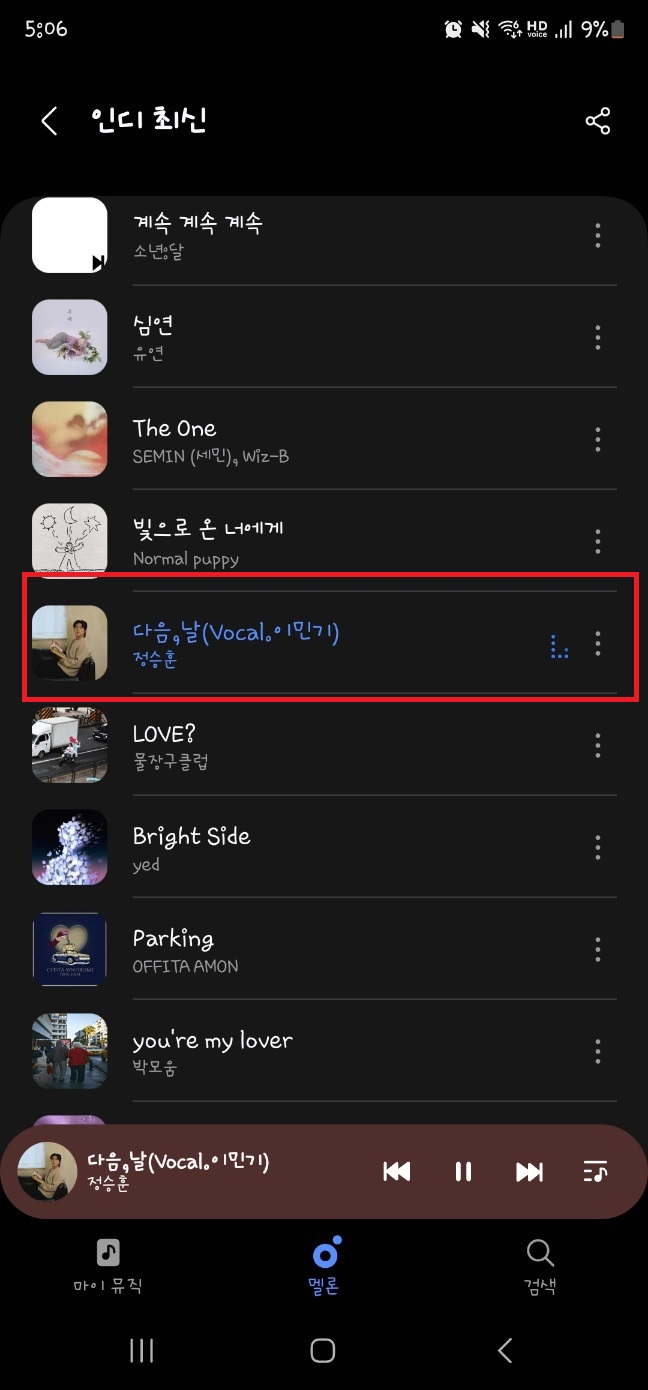648x1390 pixels.
Task: Switch to the 멜론 tab
Action: 324,1265
